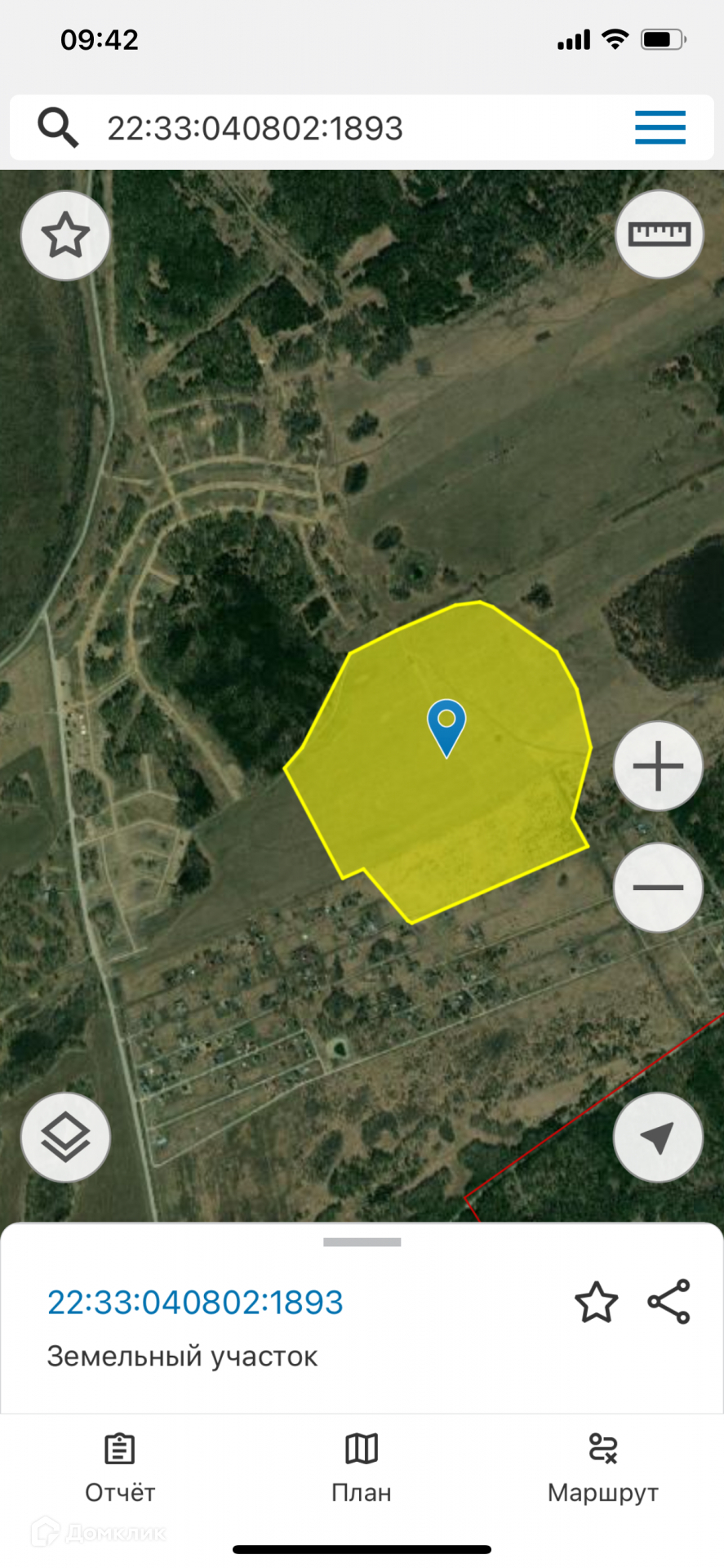Screen dimensions: 724x1568
Task: Open parcel 22:33:040802:1893 details link
Action: tap(195, 1302)
